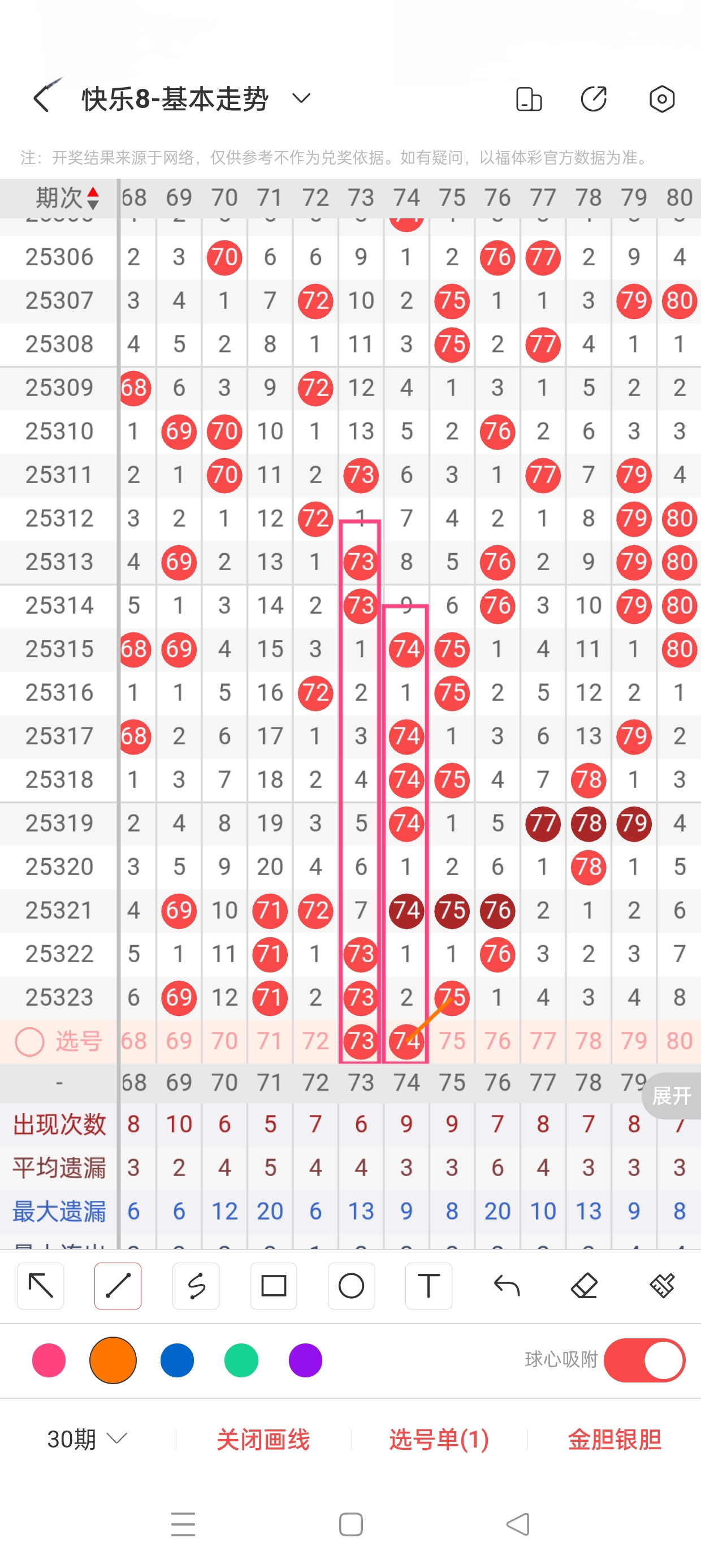Screen dimensions: 701x1568
Task: Select the eraser tool
Action: tap(584, 1286)
